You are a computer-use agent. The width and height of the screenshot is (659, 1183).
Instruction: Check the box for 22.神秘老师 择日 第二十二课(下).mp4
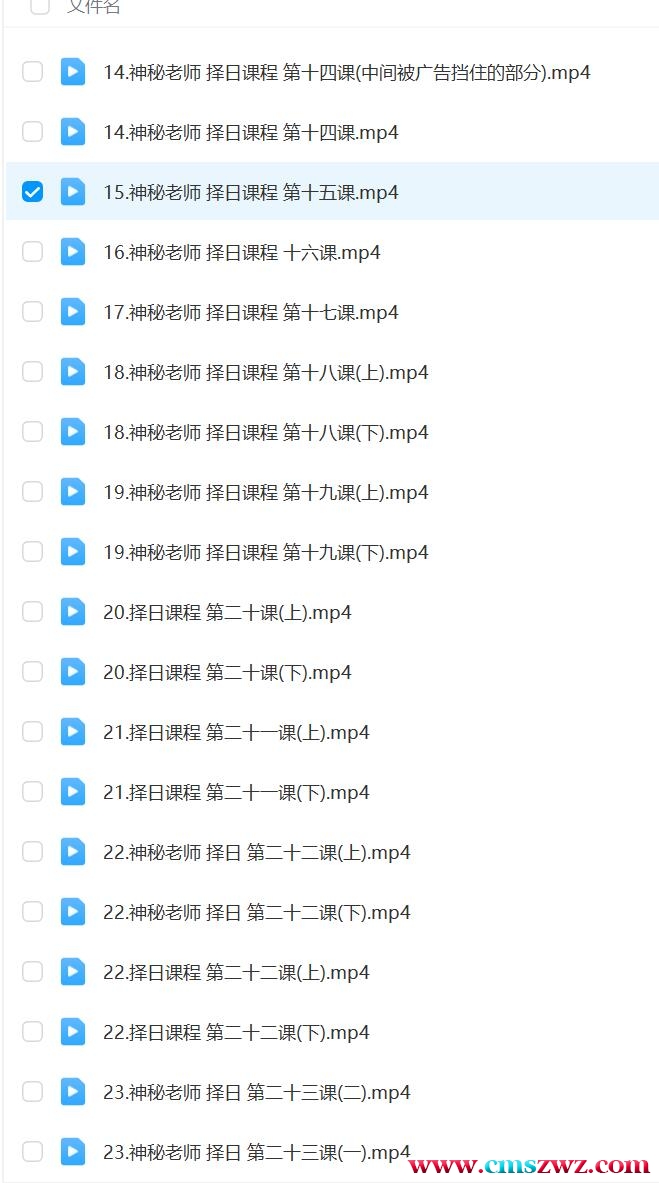32,911
